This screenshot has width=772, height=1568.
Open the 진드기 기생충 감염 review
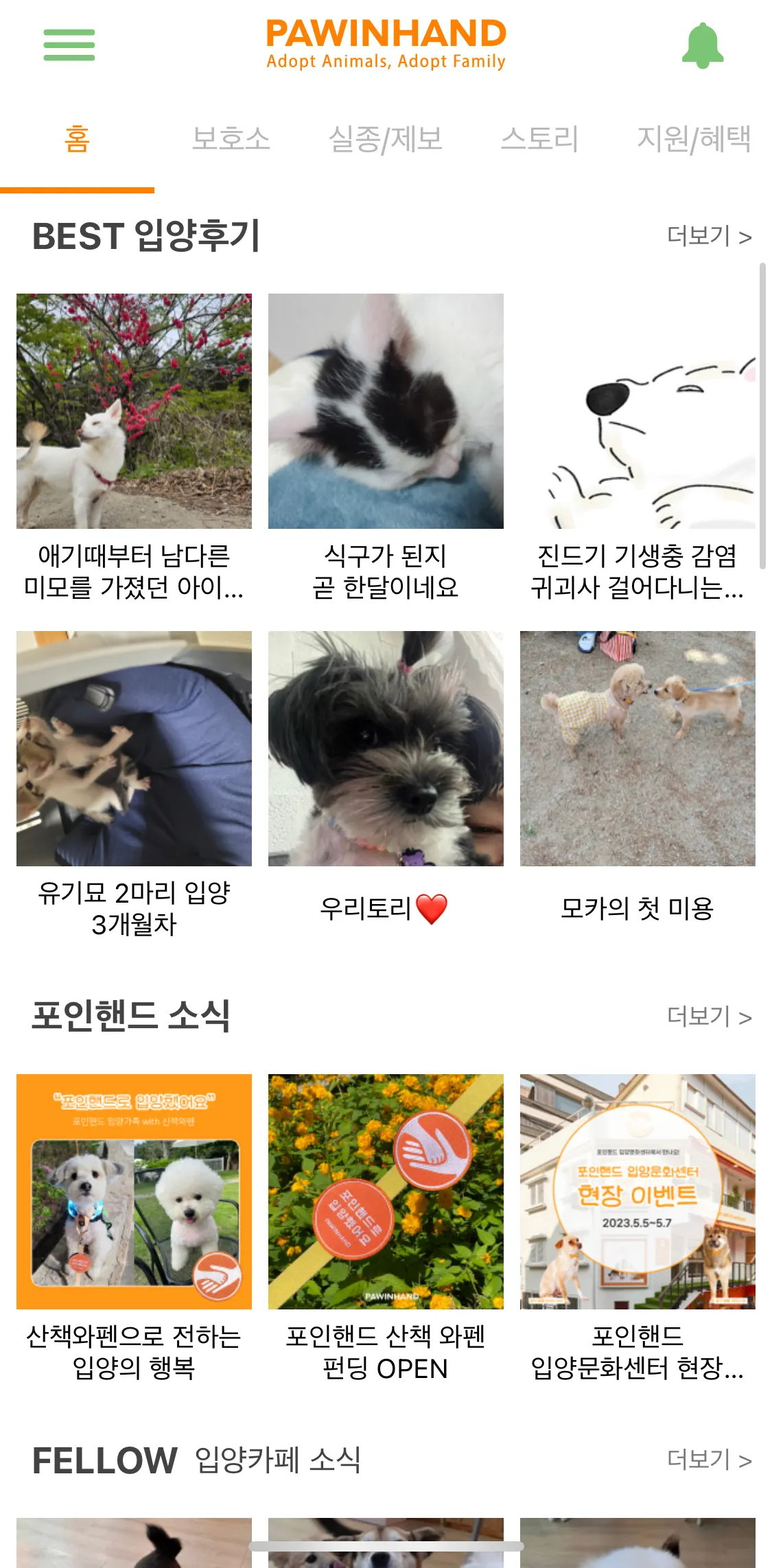[638, 412]
